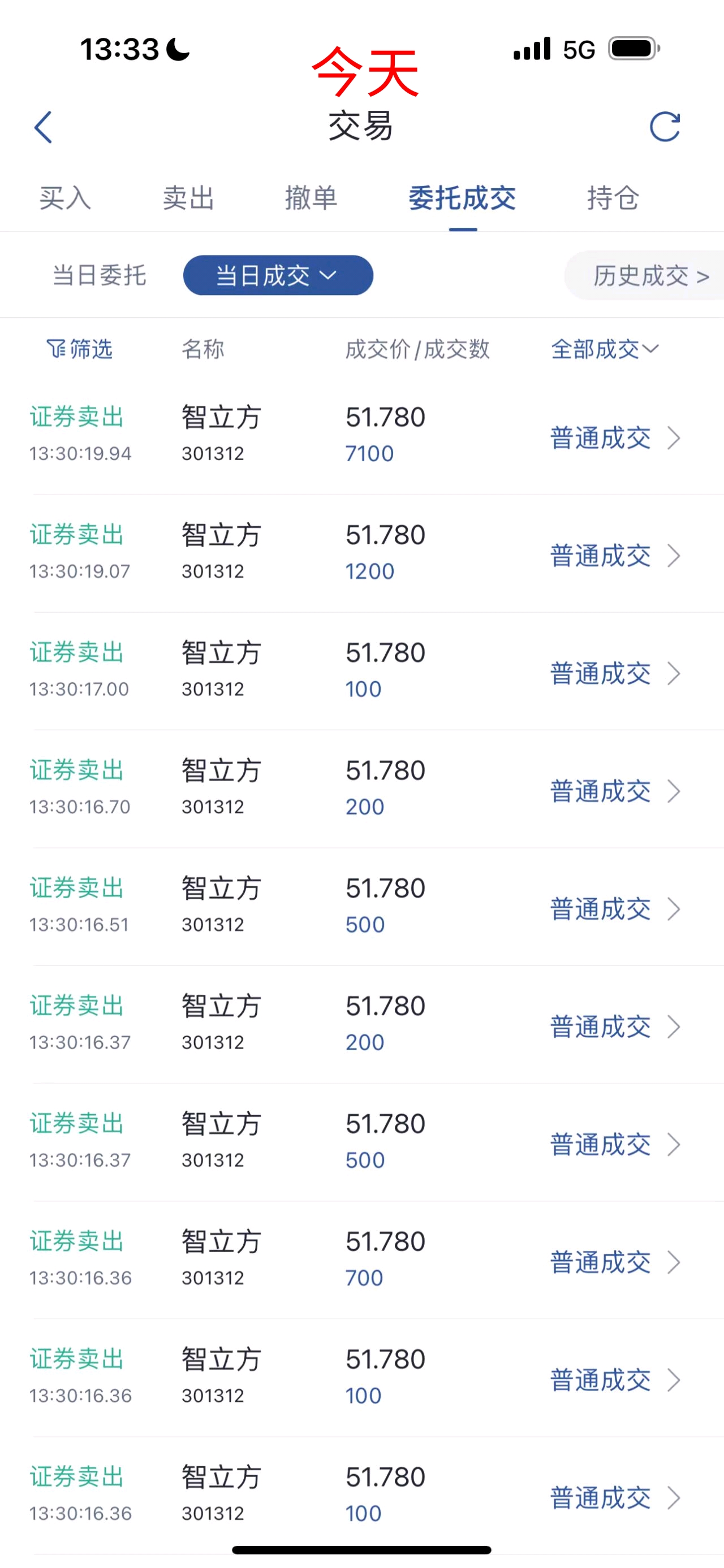Open the 持仓 tab

(x=613, y=198)
